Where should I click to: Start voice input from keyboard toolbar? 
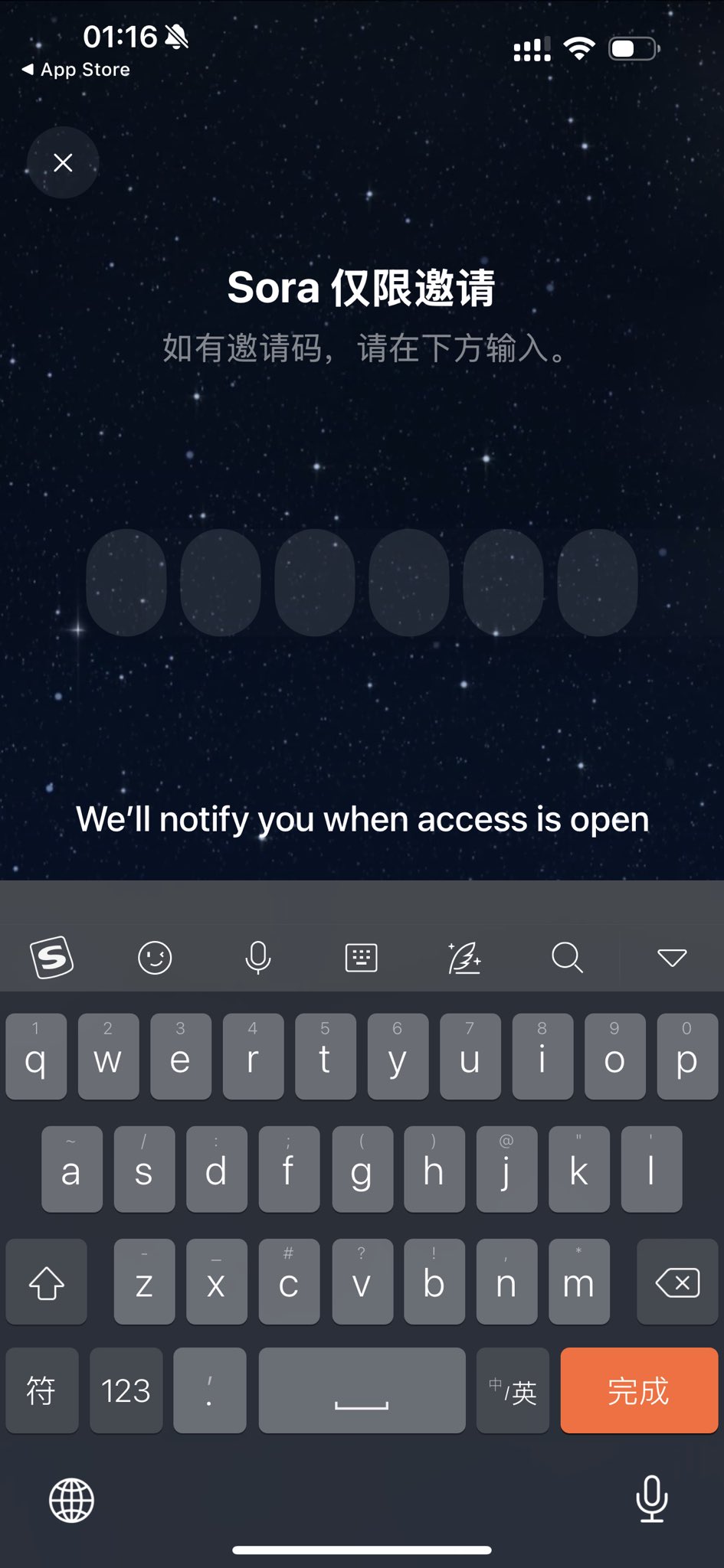point(258,957)
